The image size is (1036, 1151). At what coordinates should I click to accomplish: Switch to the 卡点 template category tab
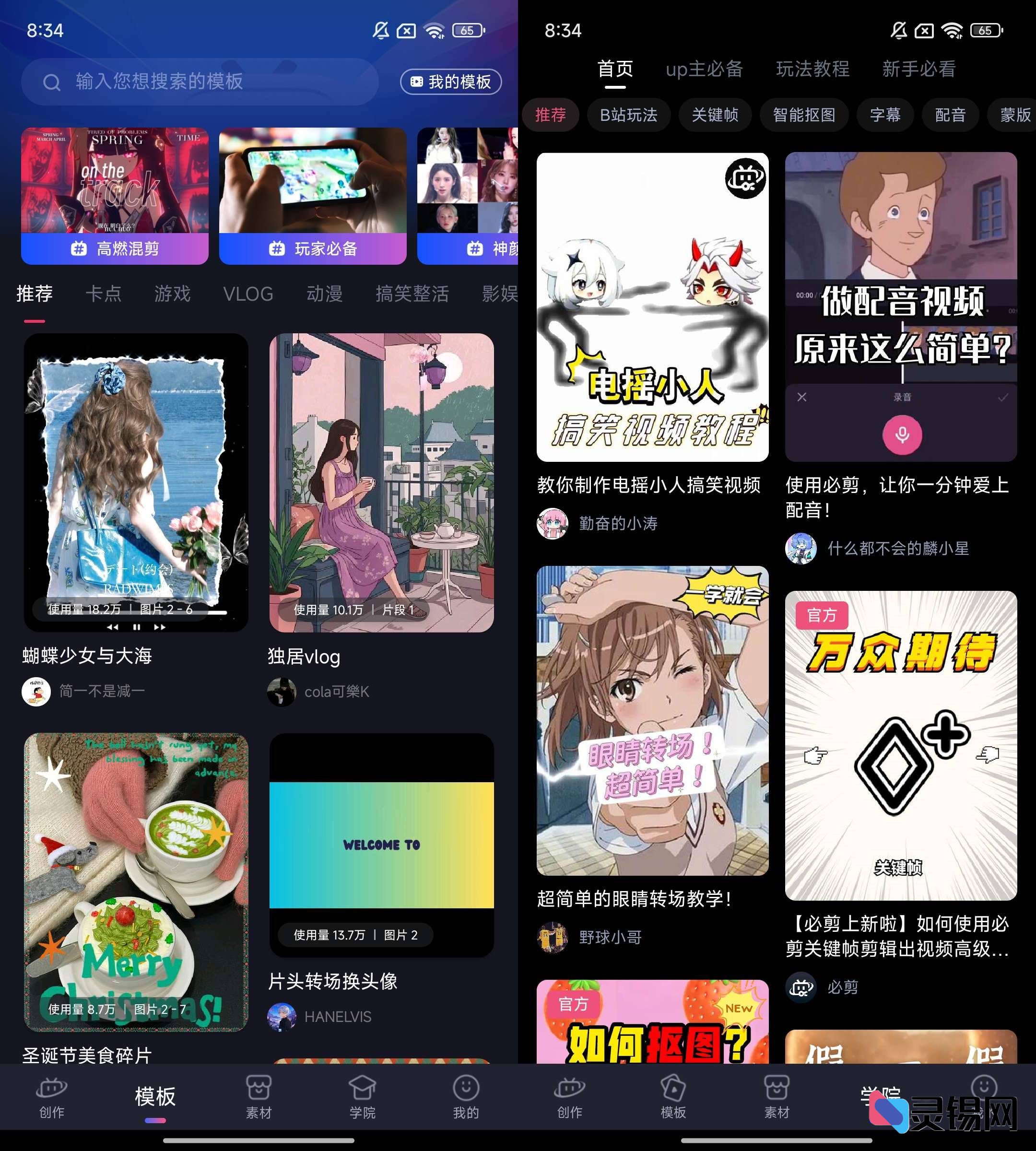click(x=105, y=294)
